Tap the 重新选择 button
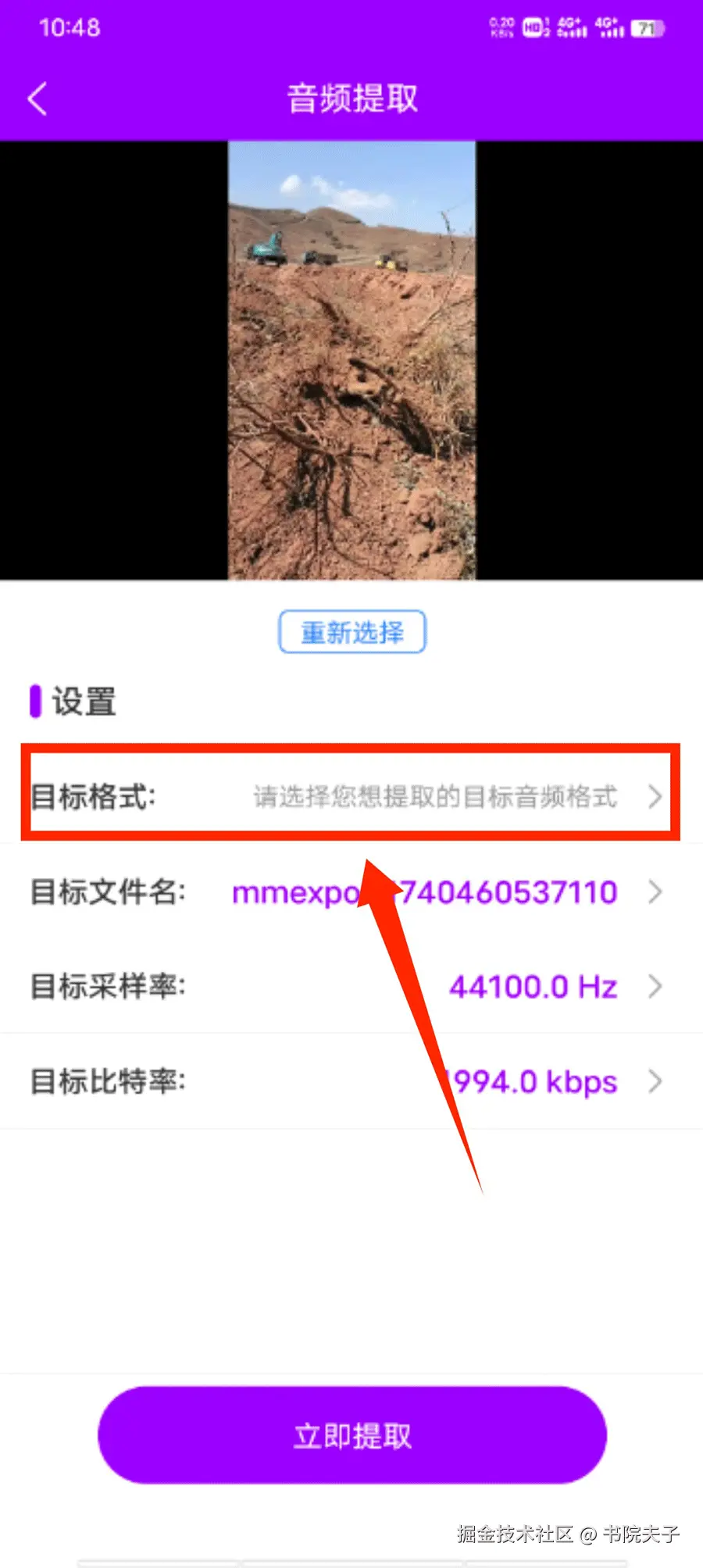 coord(352,632)
